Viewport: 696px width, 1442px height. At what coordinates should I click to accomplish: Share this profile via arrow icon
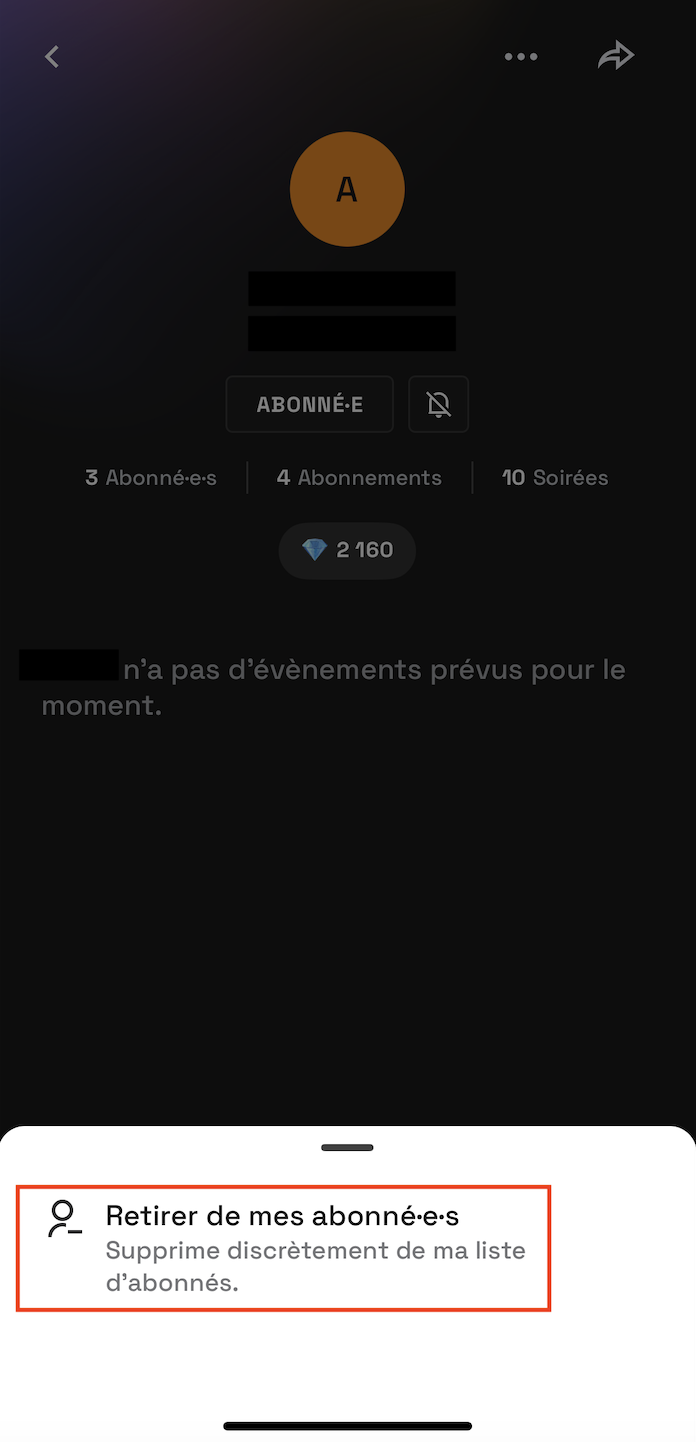616,56
